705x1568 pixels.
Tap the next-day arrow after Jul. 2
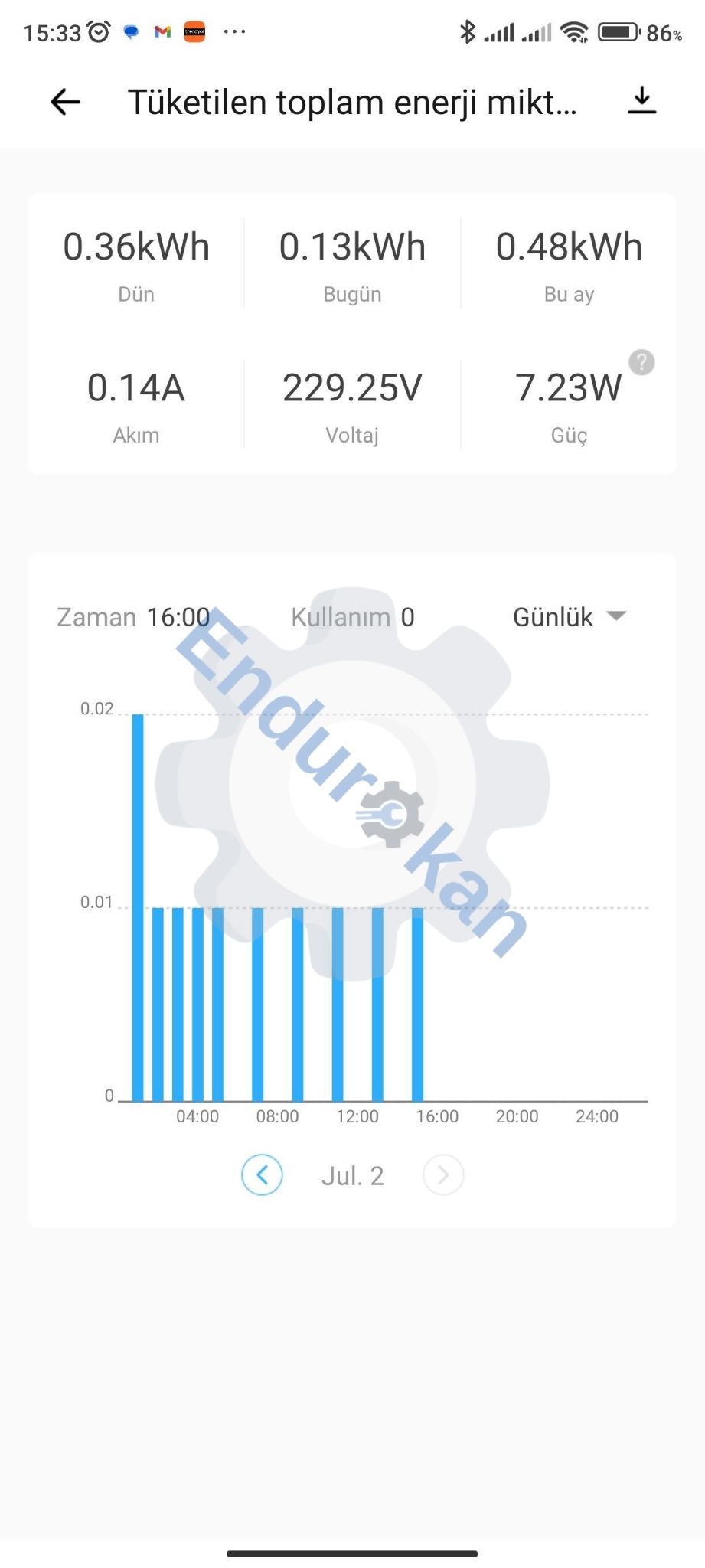tap(443, 1175)
